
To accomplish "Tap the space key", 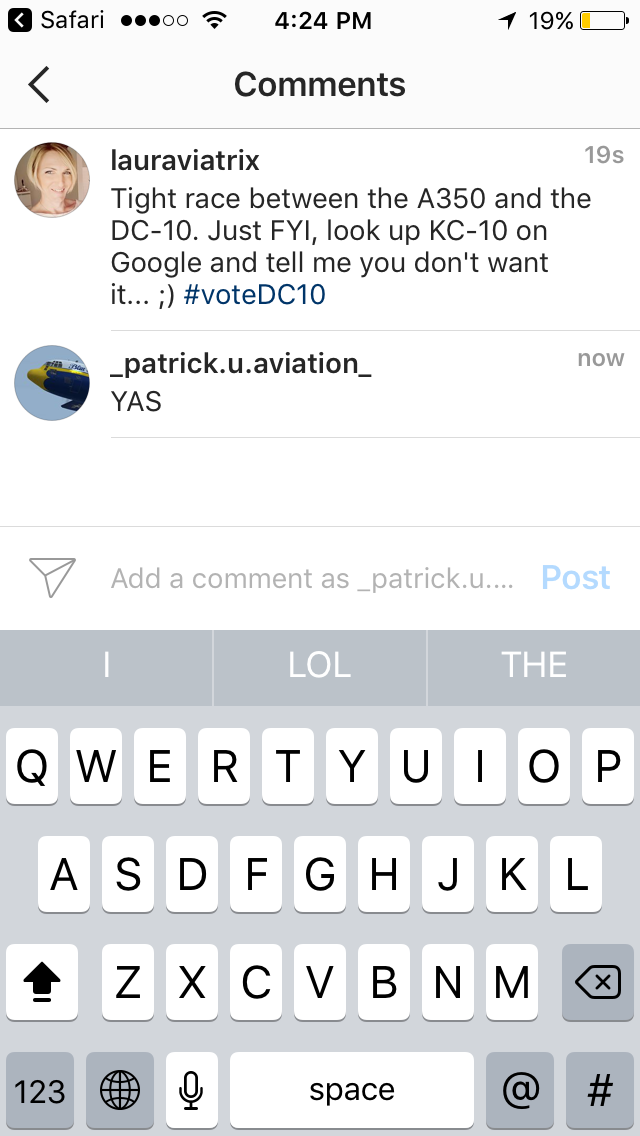I will tap(352, 1090).
